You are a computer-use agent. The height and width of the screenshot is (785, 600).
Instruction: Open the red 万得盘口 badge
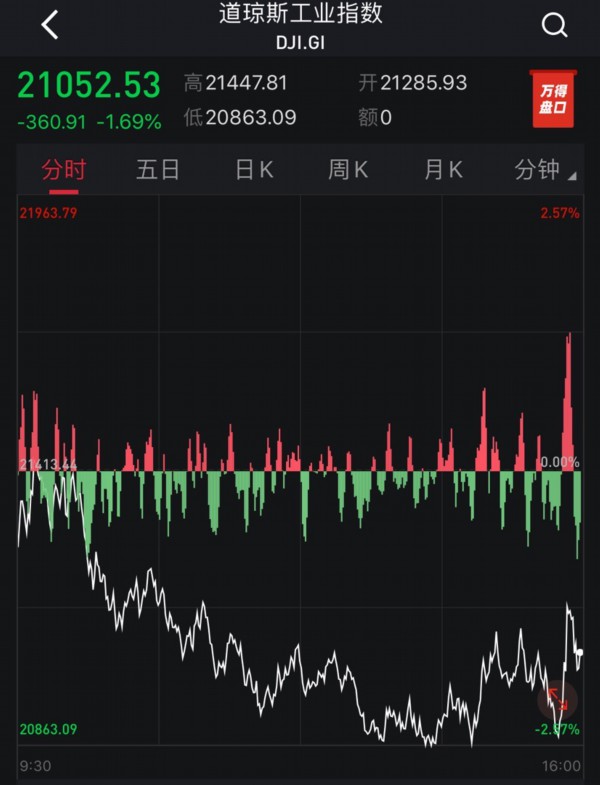[553, 100]
